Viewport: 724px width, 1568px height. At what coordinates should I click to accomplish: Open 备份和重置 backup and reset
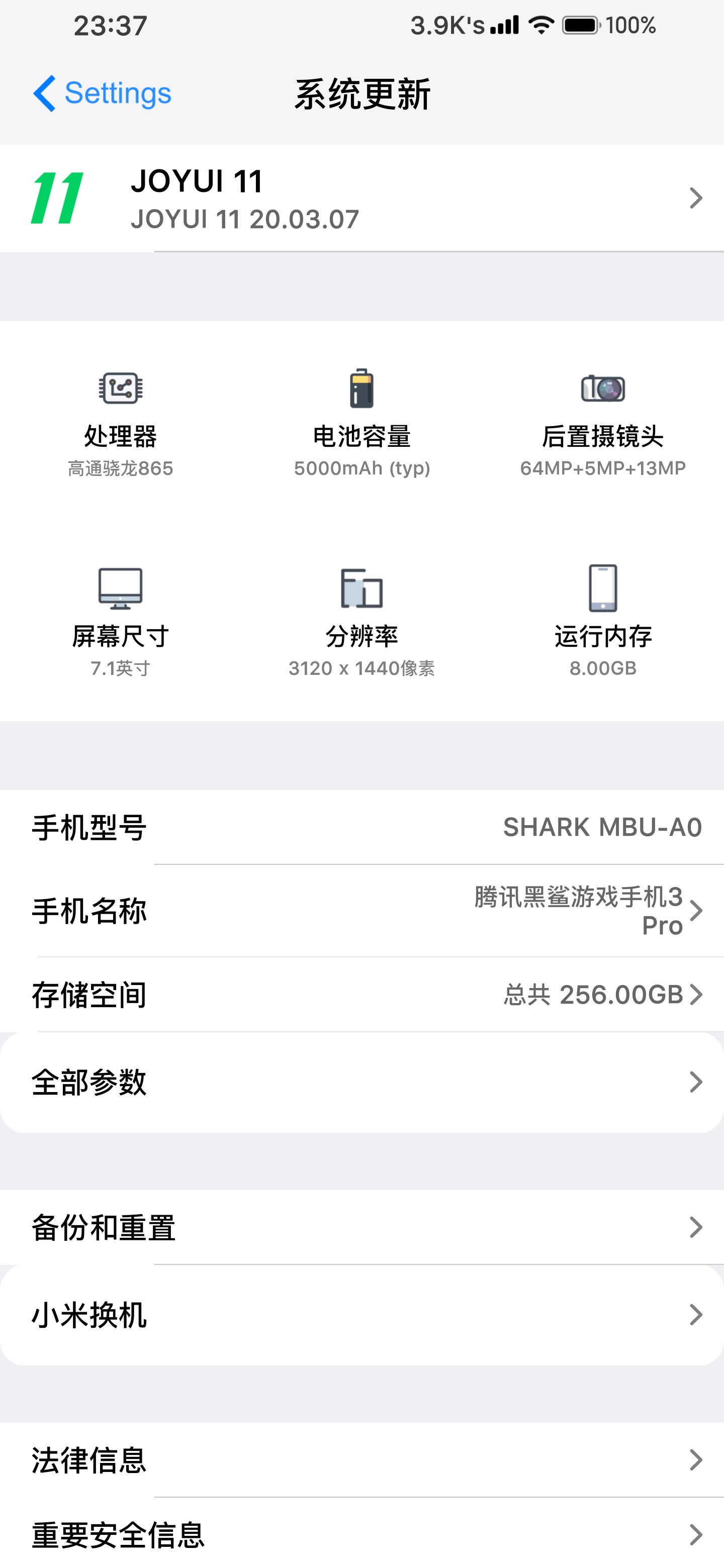pyautogui.click(x=361, y=1227)
